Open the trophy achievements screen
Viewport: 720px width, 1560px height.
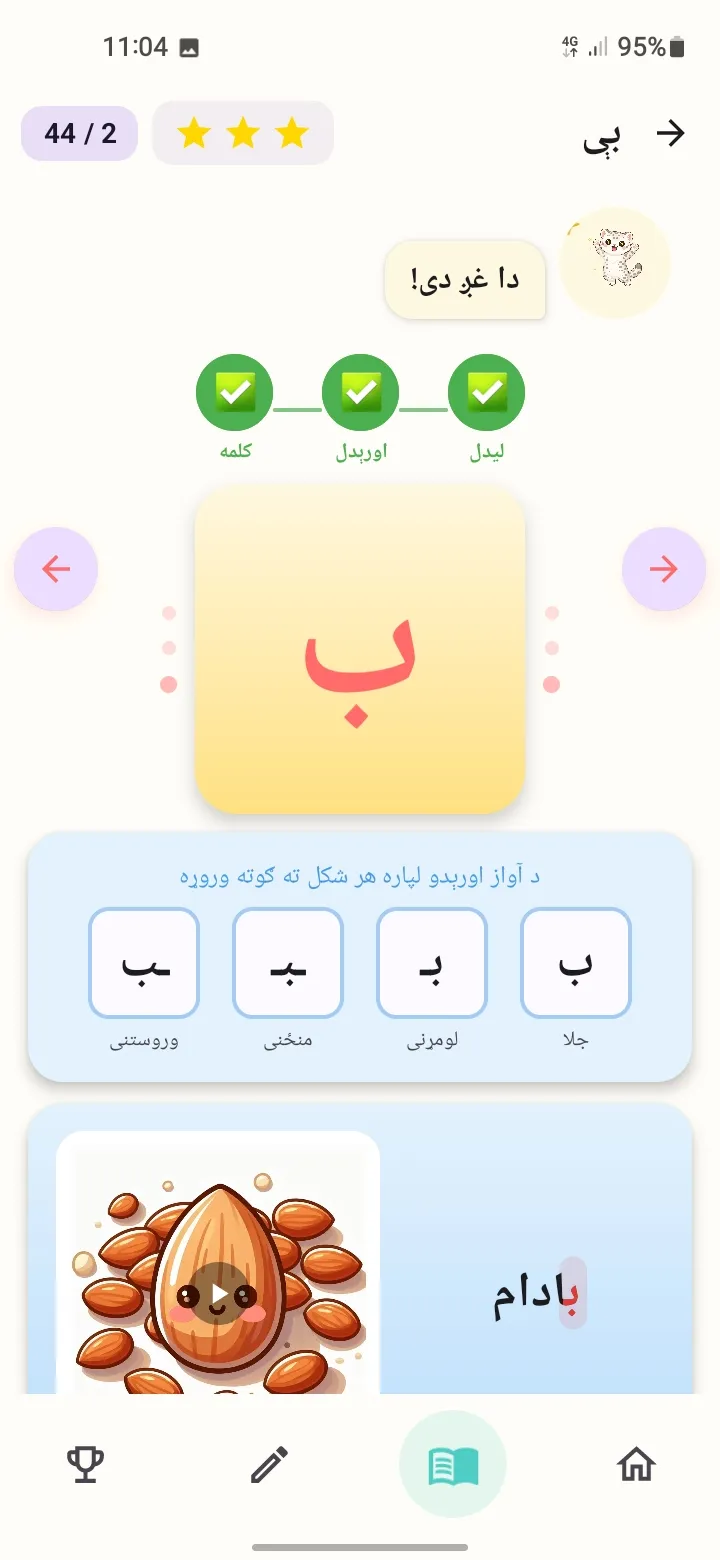click(86, 1462)
